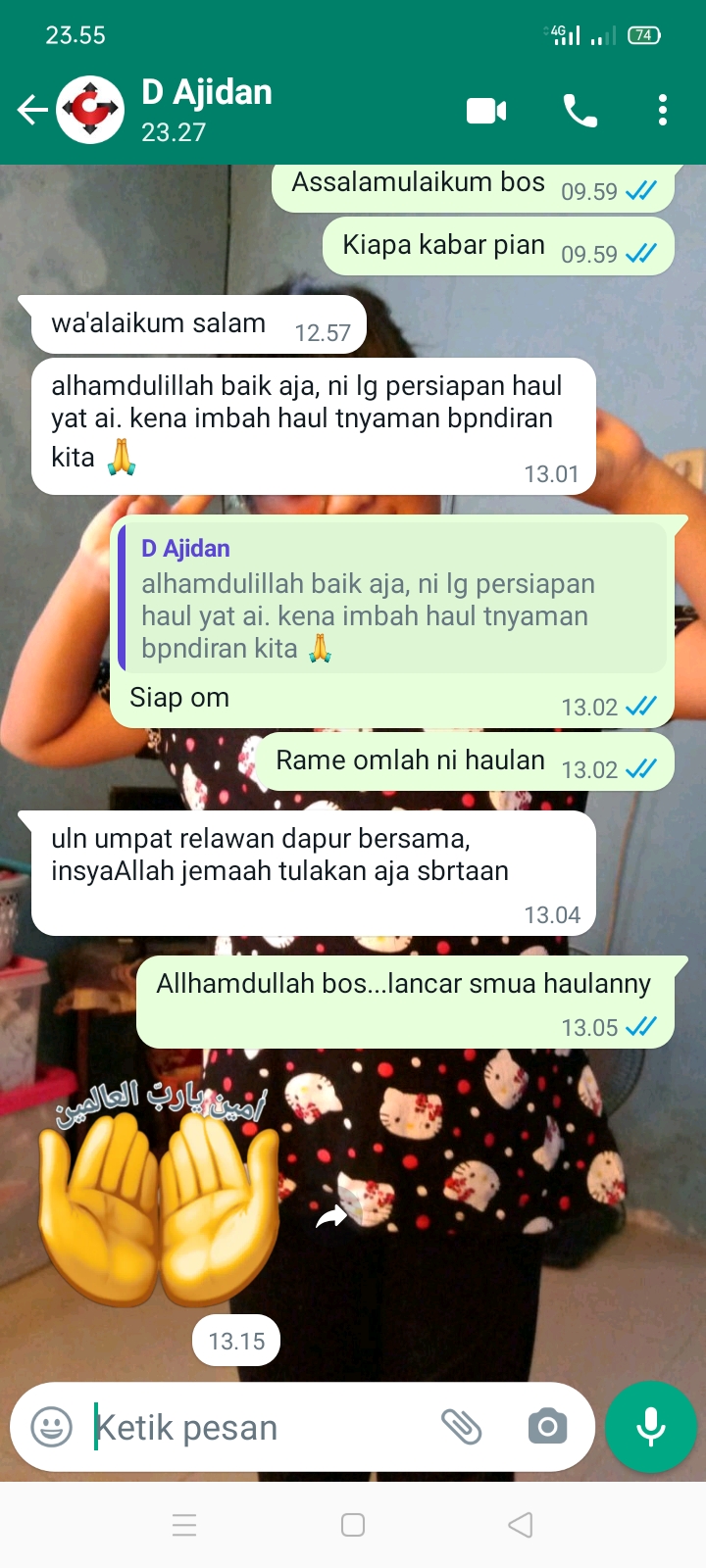Open the chat overflow menu
Screen dimensions: 706x1568
[663, 110]
